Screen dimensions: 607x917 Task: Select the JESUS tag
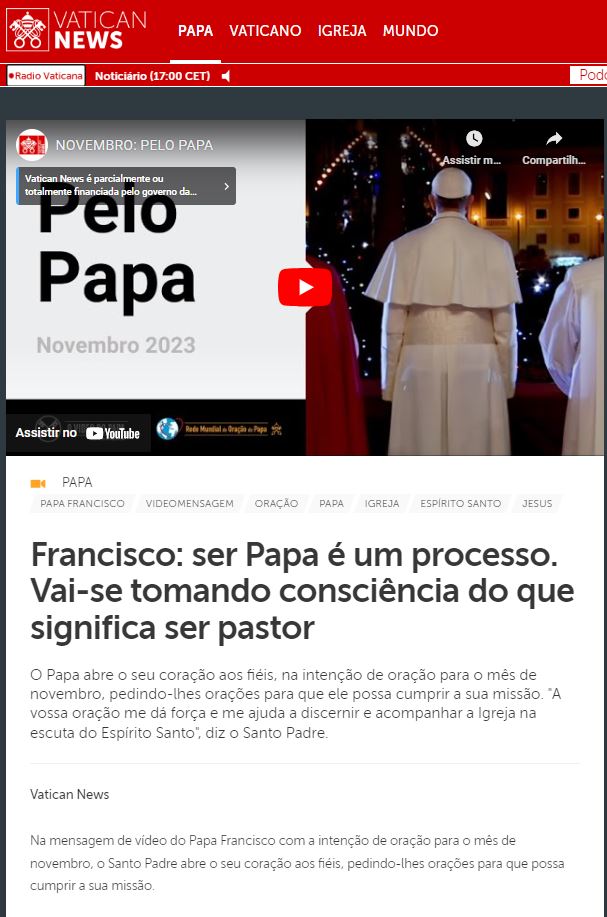(x=537, y=504)
